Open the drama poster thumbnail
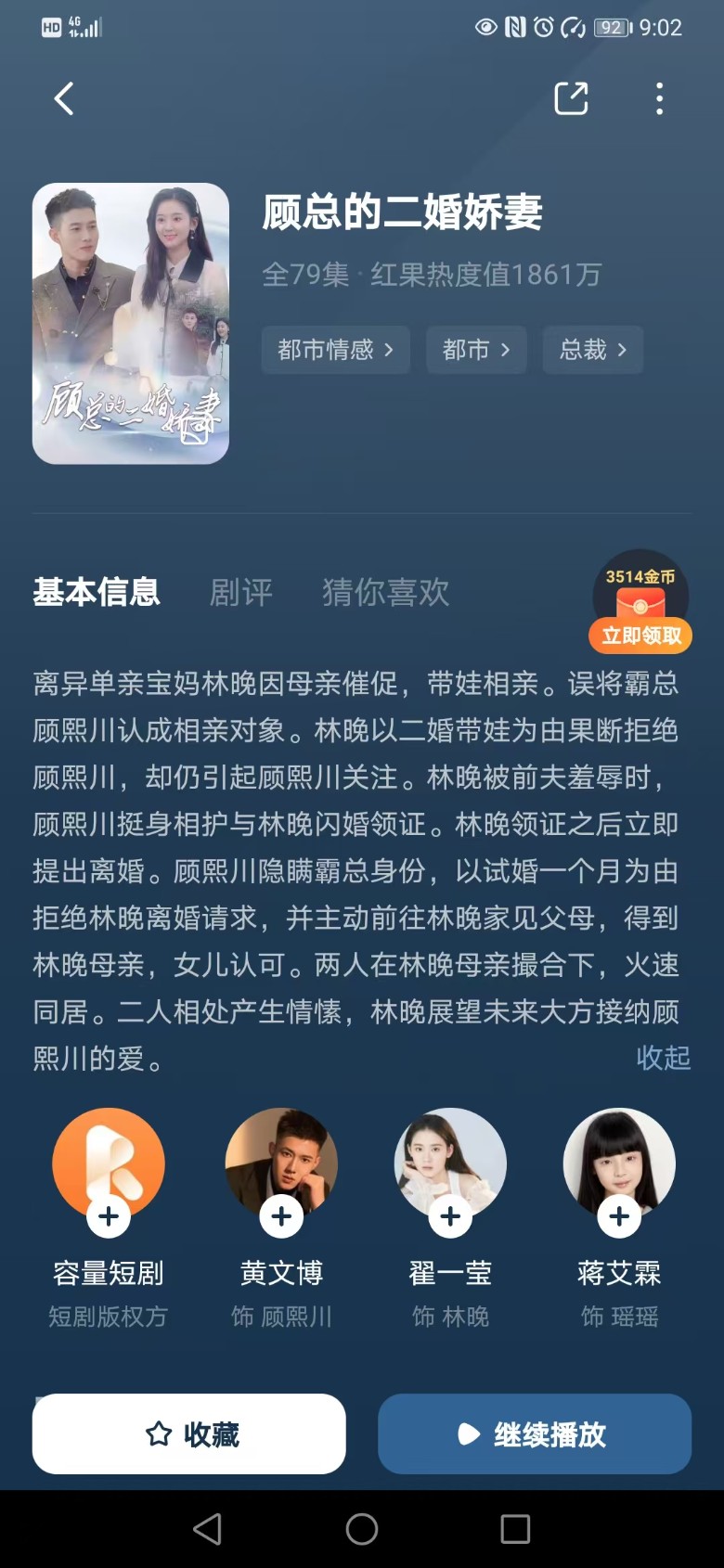The image size is (724, 1568). [x=131, y=324]
